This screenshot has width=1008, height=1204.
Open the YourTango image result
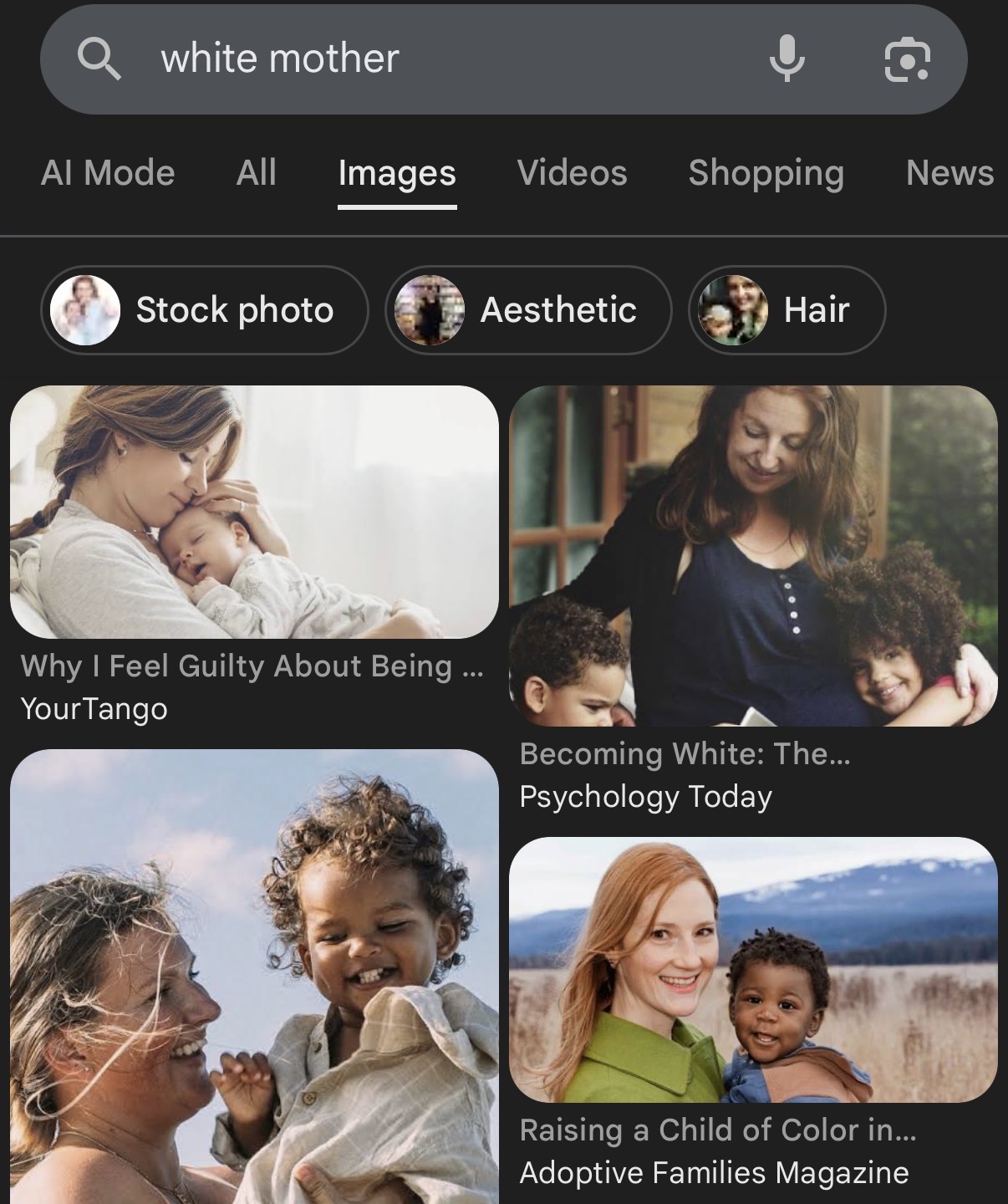click(x=254, y=512)
